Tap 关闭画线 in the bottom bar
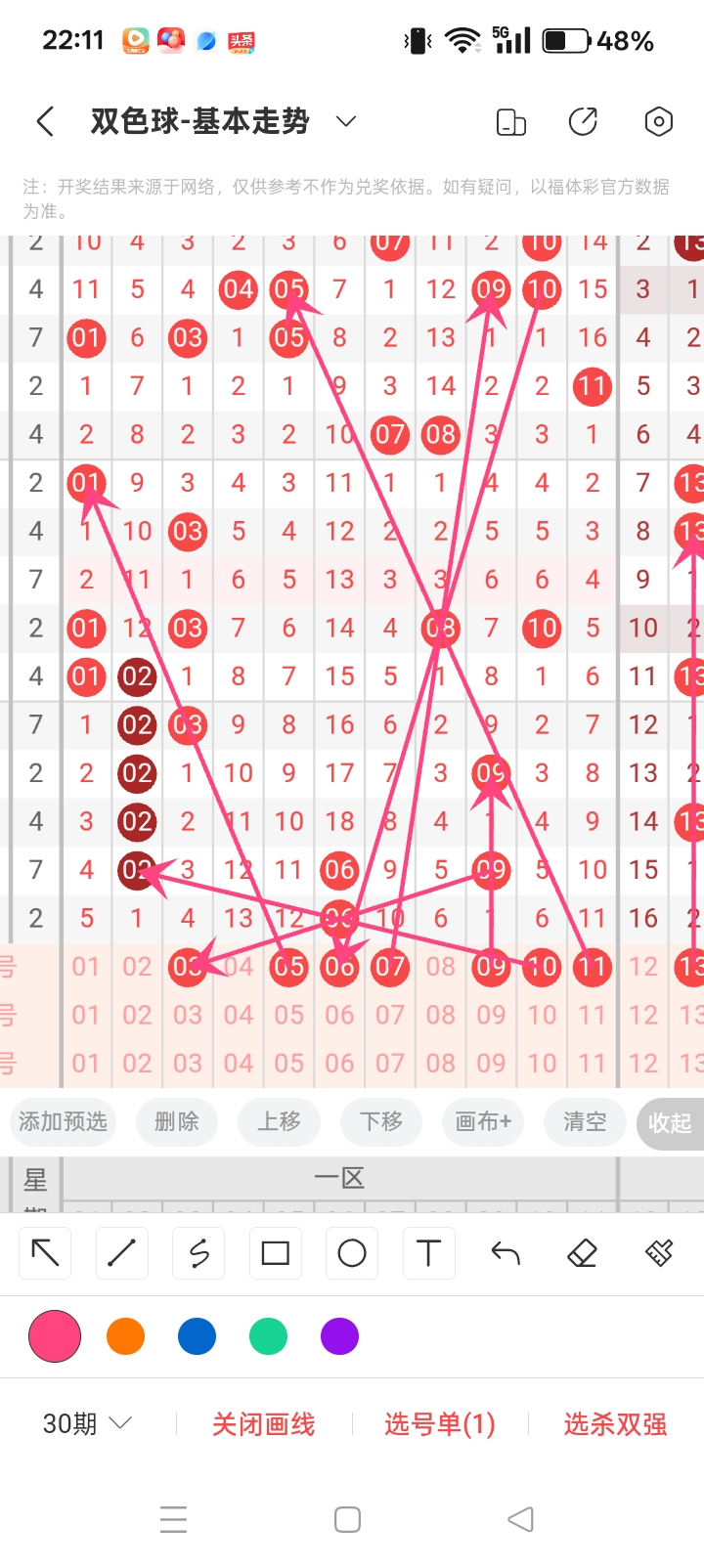Image resolution: width=704 pixels, height=1568 pixels. [263, 1423]
